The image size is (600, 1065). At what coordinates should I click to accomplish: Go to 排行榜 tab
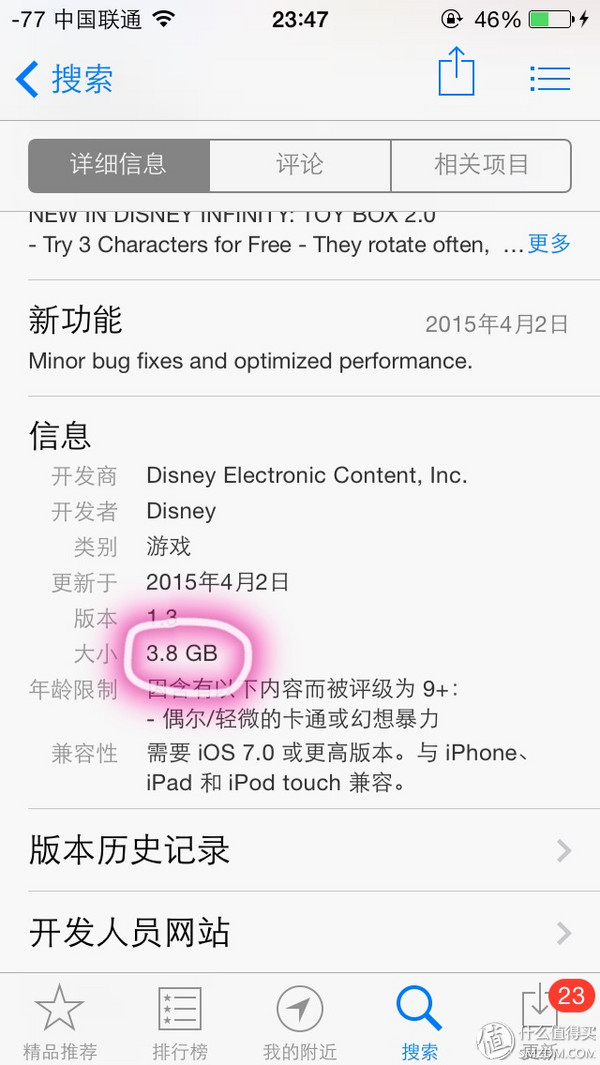point(180,1020)
